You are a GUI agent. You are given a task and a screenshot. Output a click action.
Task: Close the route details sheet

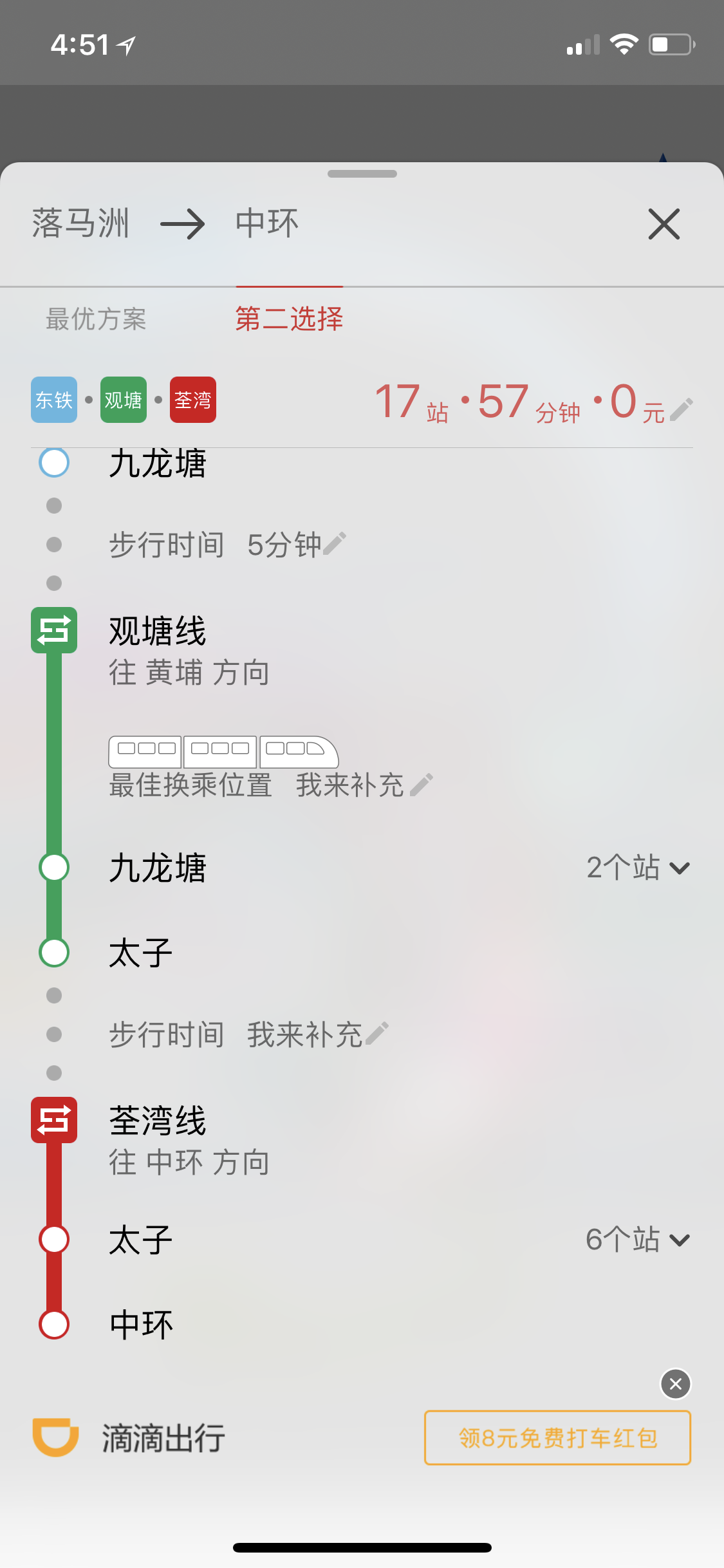(x=664, y=224)
